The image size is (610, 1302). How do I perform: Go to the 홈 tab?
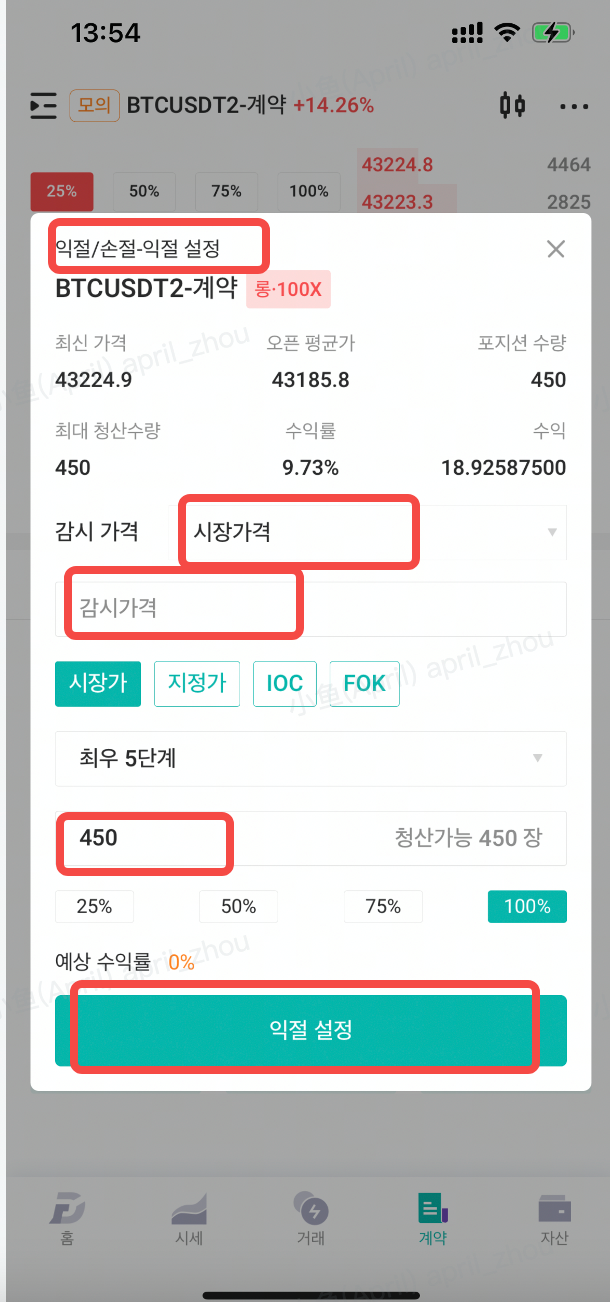(x=66, y=1218)
